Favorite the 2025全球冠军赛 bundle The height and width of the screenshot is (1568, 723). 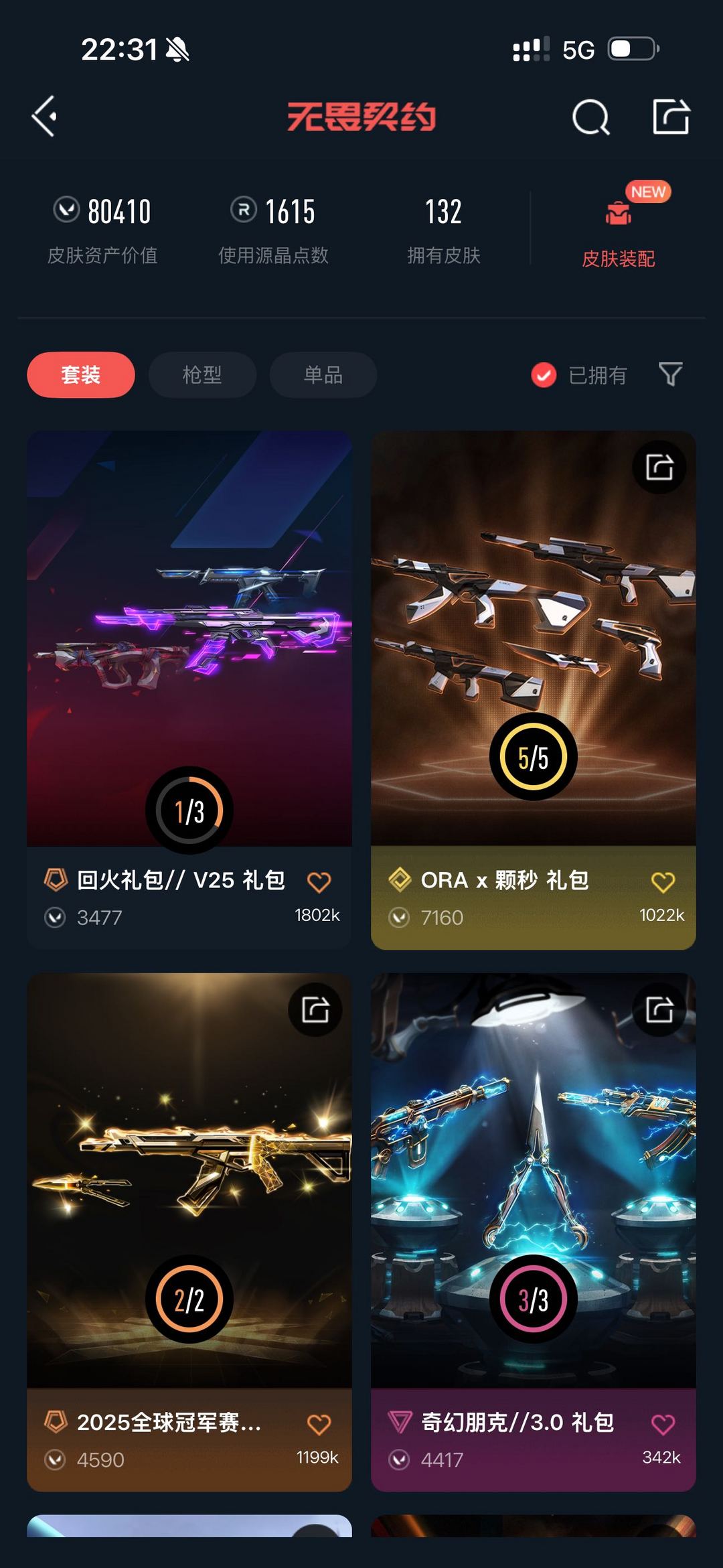tap(319, 1424)
